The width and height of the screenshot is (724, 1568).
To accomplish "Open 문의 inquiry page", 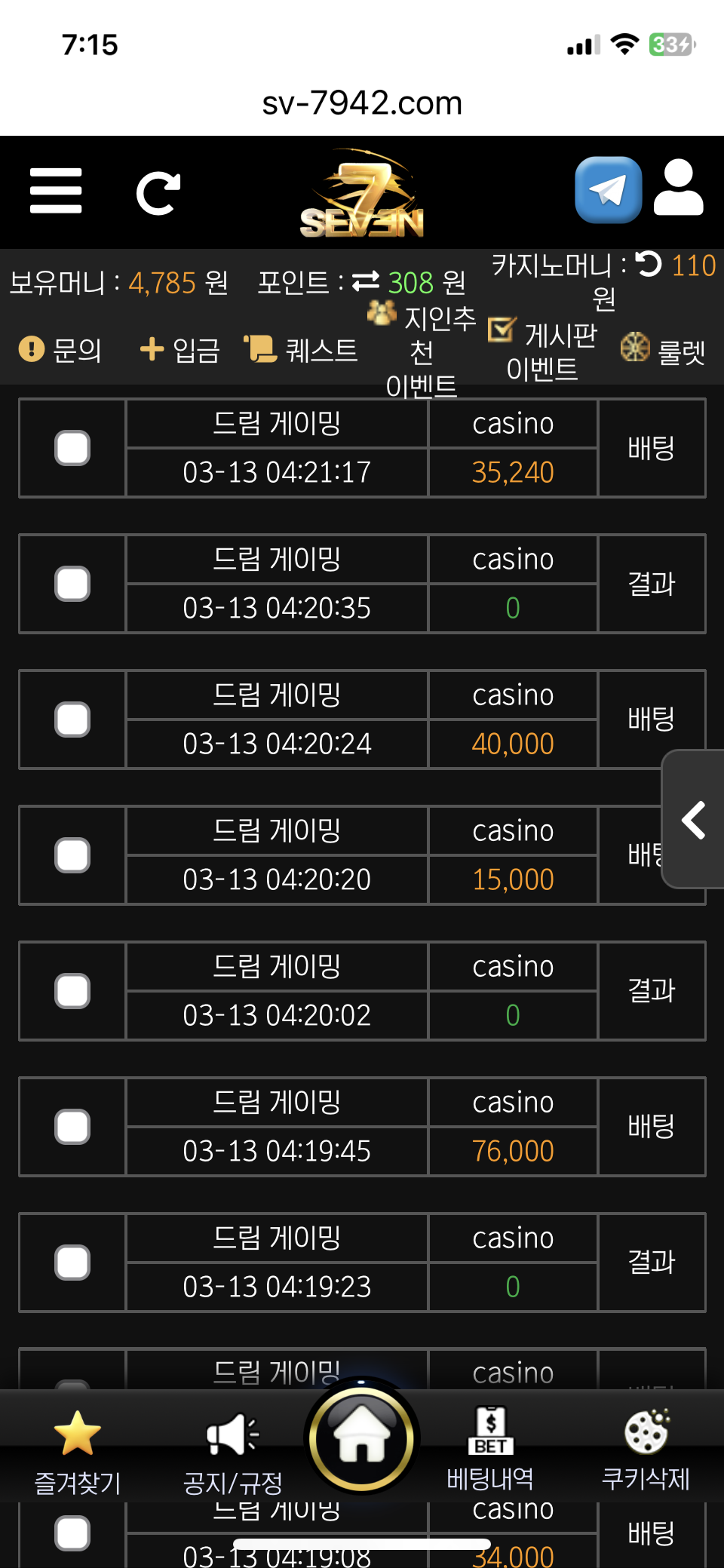I will [60, 349].
